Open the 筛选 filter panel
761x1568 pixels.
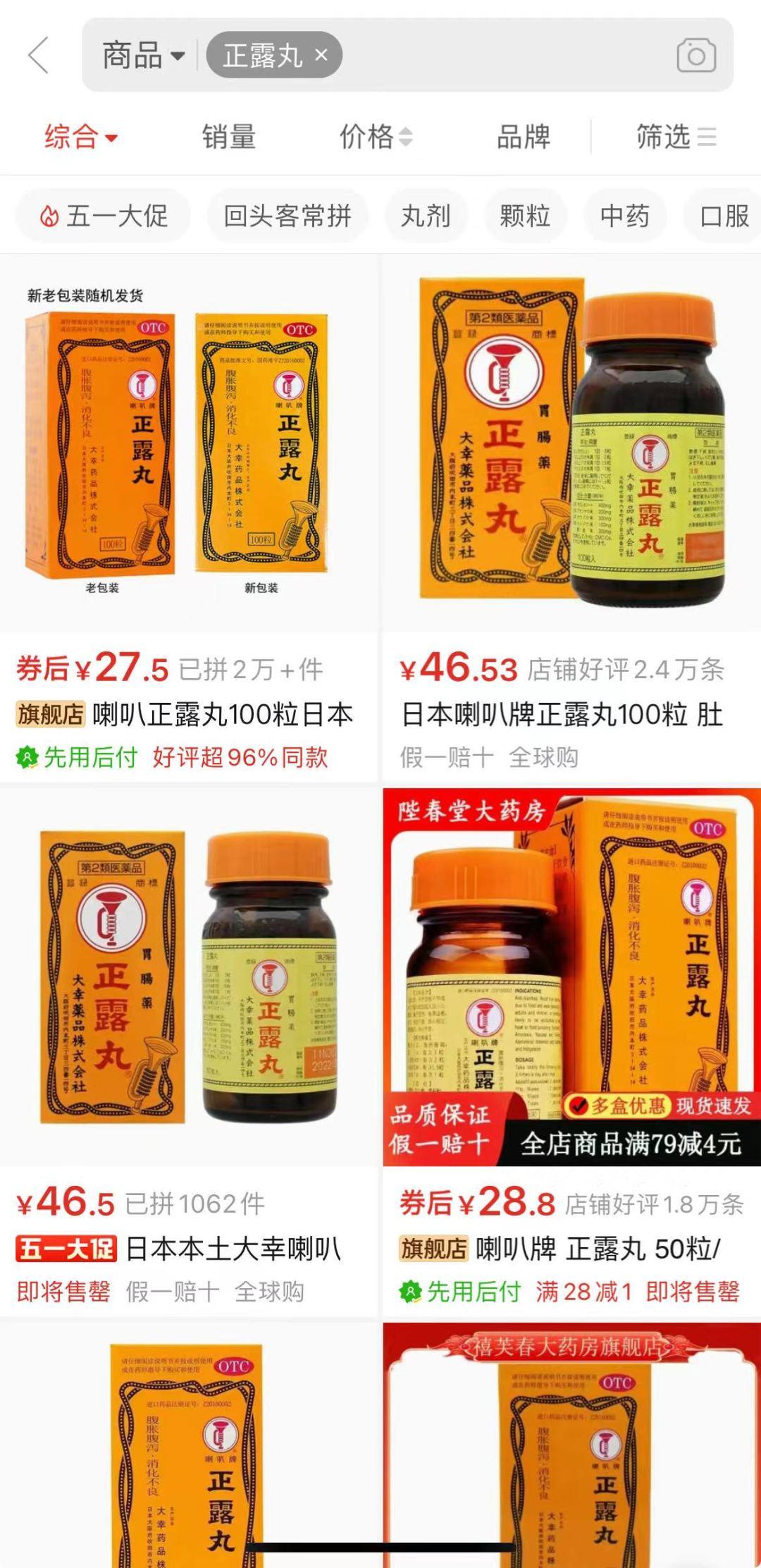(675, 137)
